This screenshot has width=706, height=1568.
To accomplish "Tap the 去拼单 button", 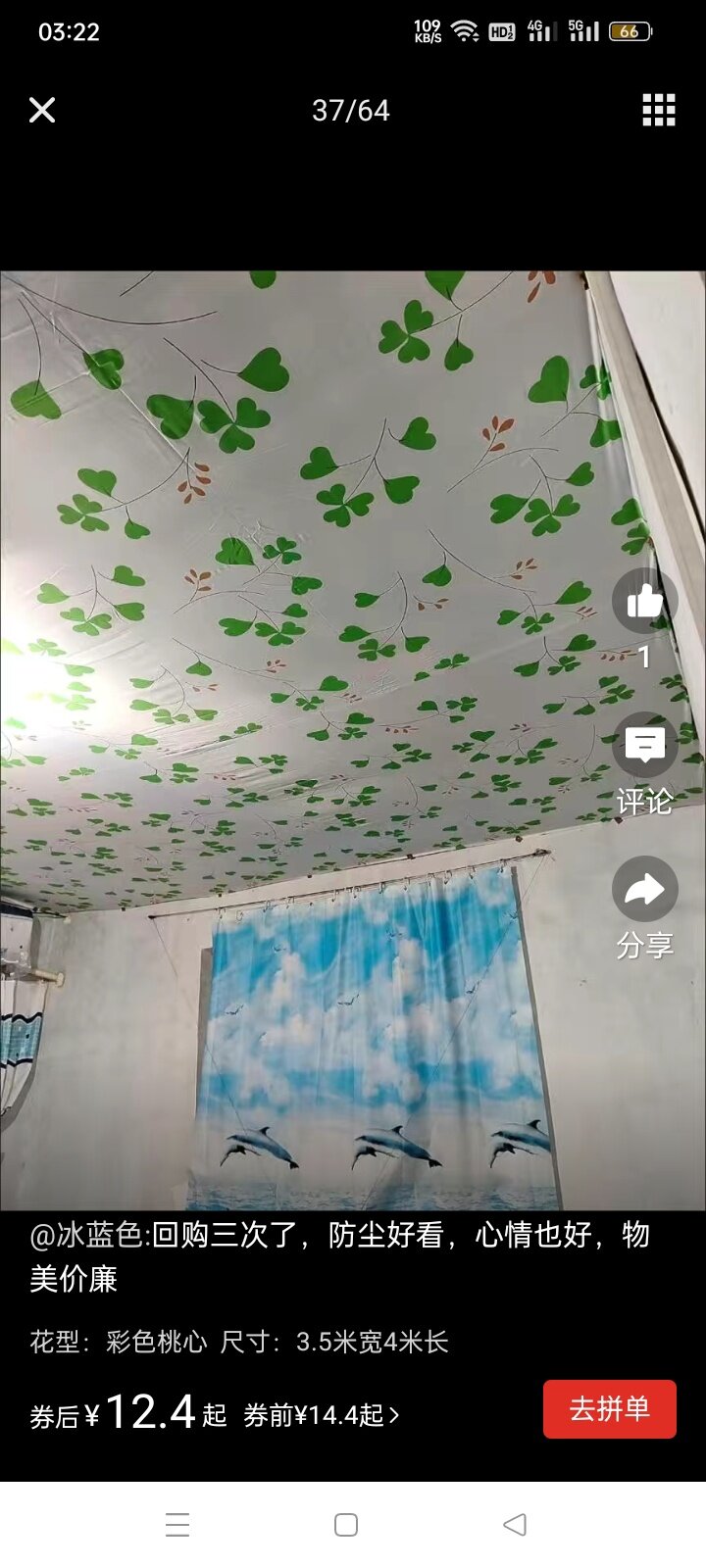I will click(609, 1409).
